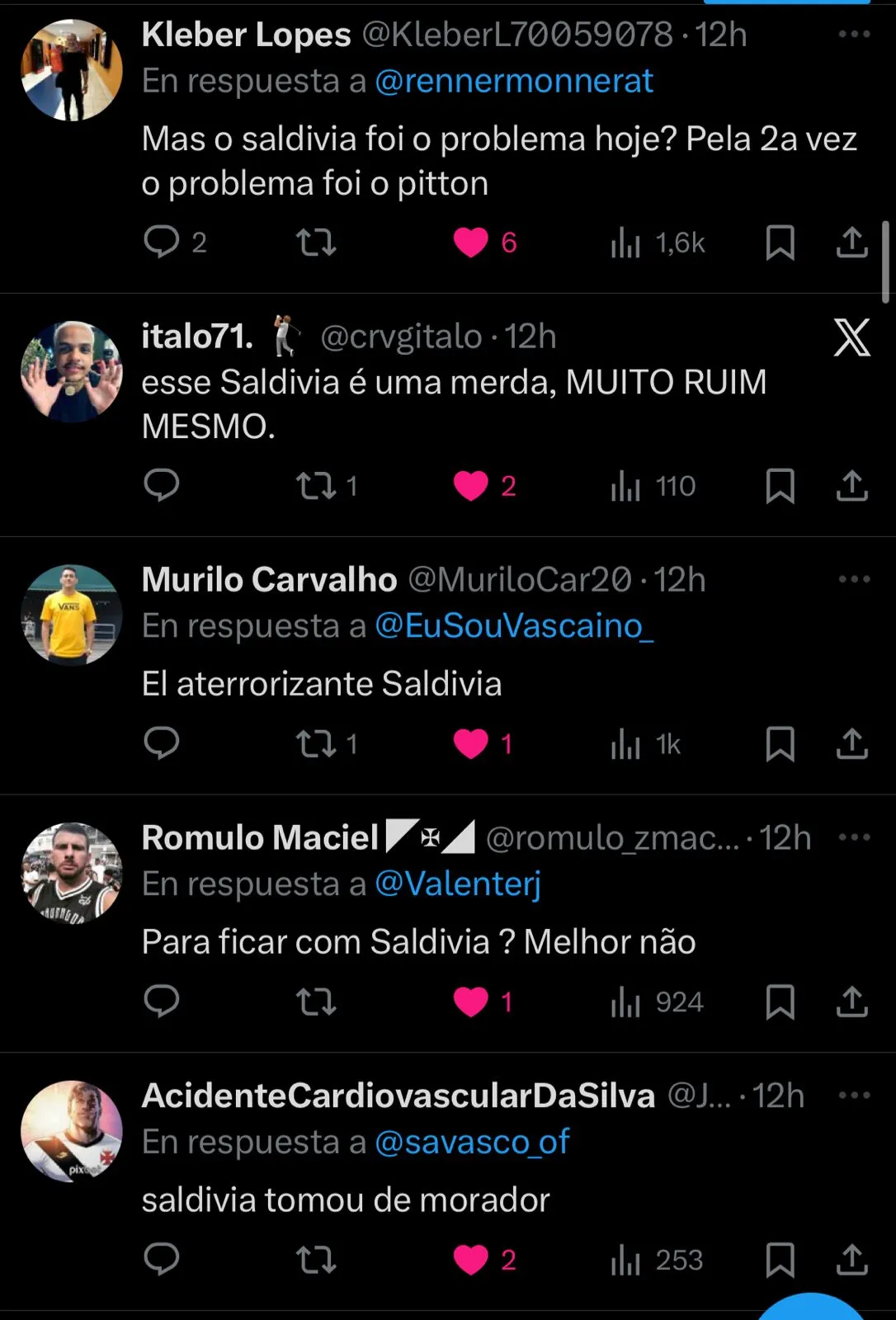896x1320 pixels.
Task: Open the @Valenterj profile link
Action: 458,884
